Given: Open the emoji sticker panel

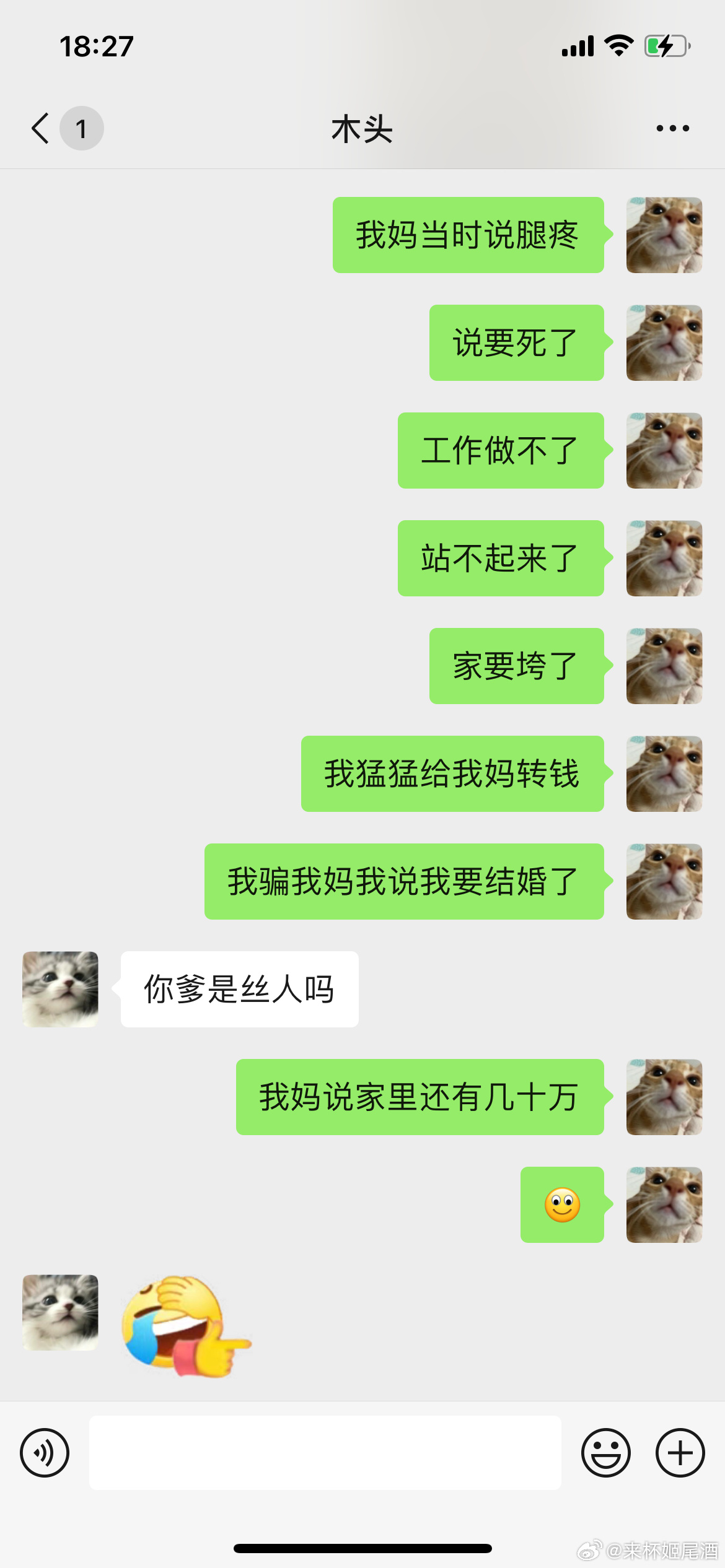Looking at the screenshot, I should point(605,1452).
